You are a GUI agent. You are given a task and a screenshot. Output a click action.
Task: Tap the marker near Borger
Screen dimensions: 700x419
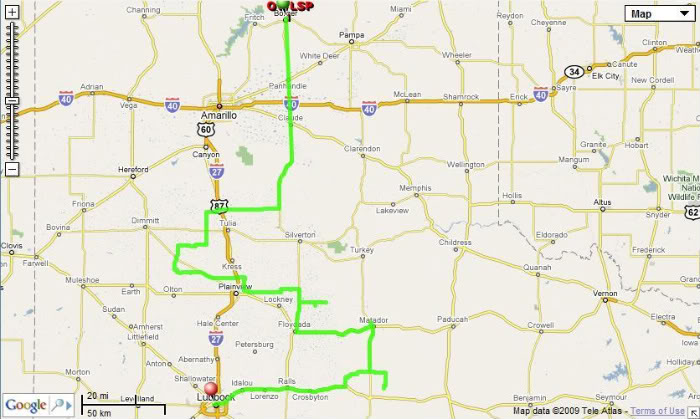(285, 6)
